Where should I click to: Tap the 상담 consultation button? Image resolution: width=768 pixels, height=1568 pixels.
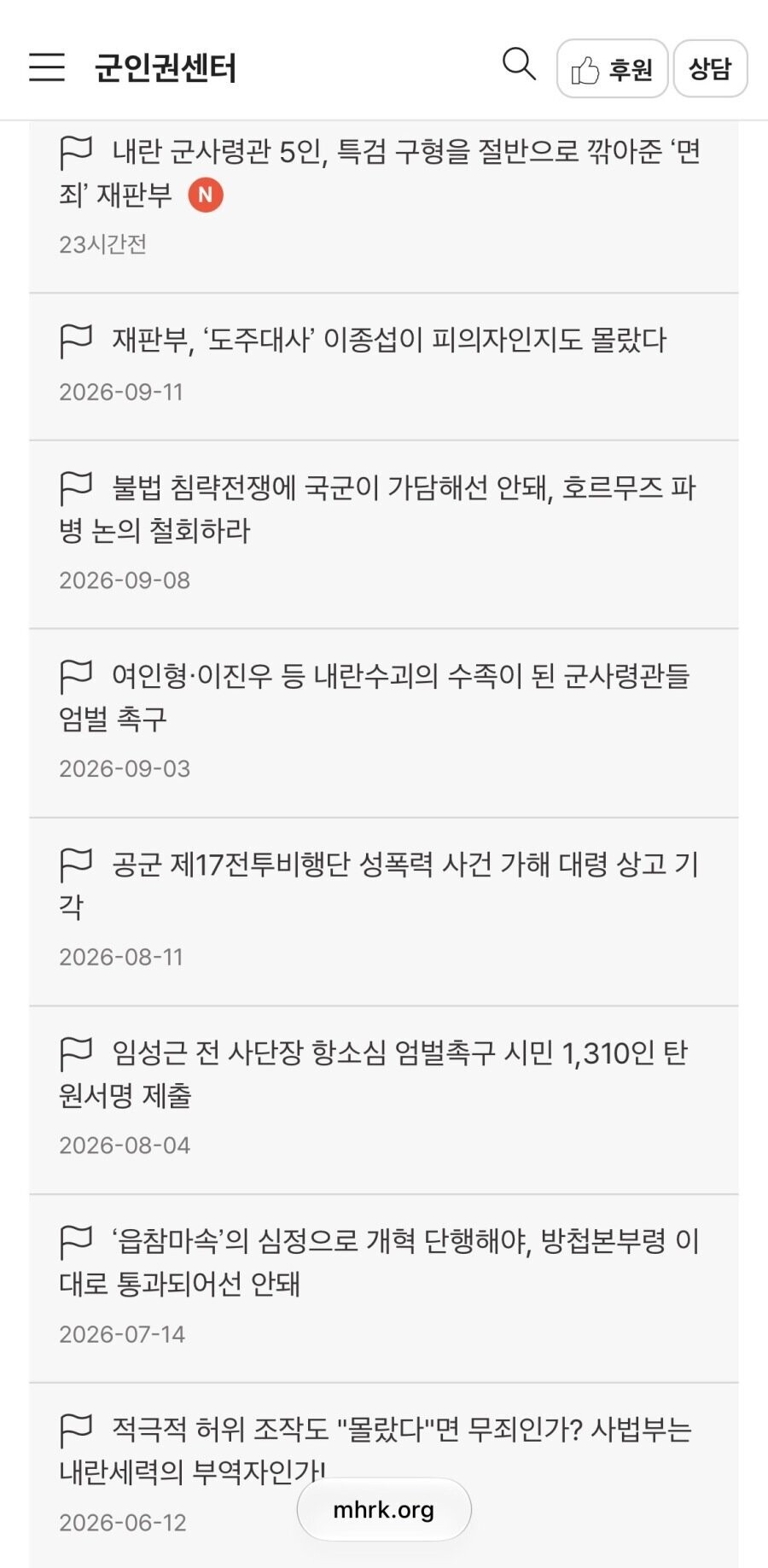point(711,68)
